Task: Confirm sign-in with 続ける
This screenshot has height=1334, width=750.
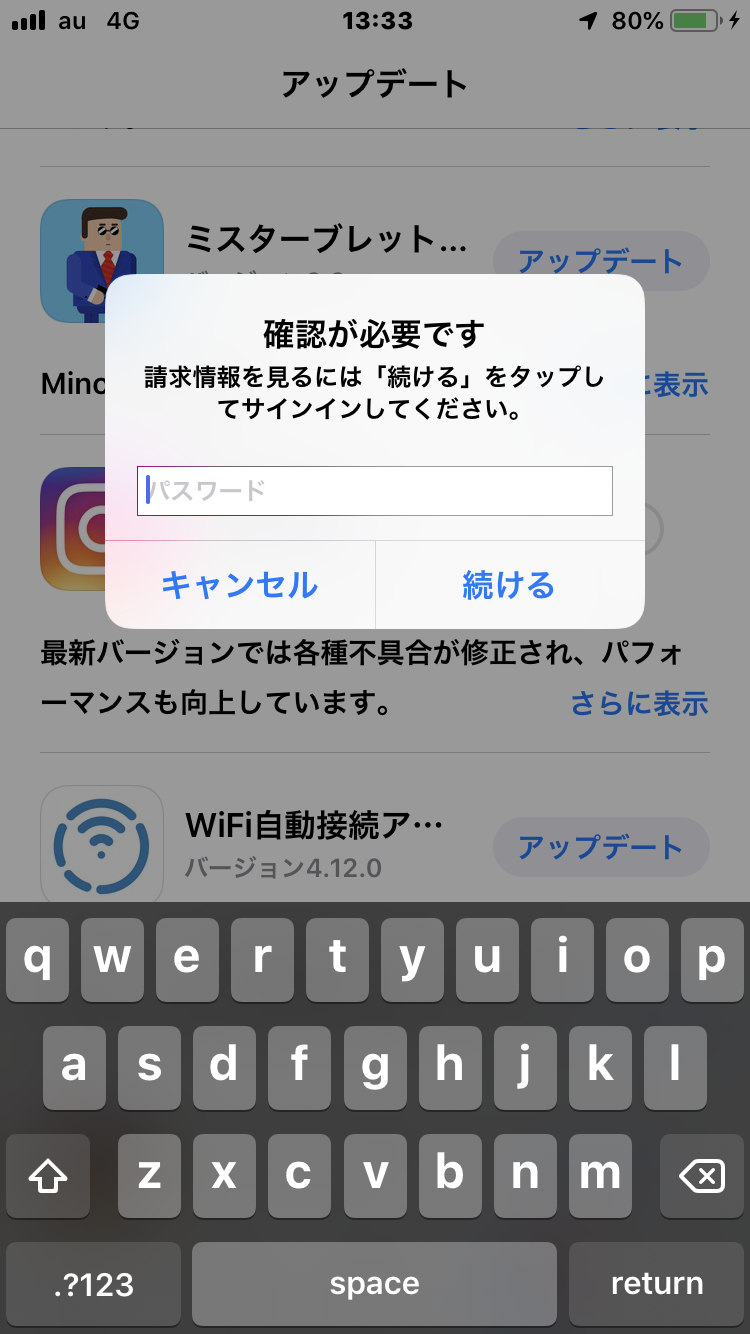Action: [509, 585]
